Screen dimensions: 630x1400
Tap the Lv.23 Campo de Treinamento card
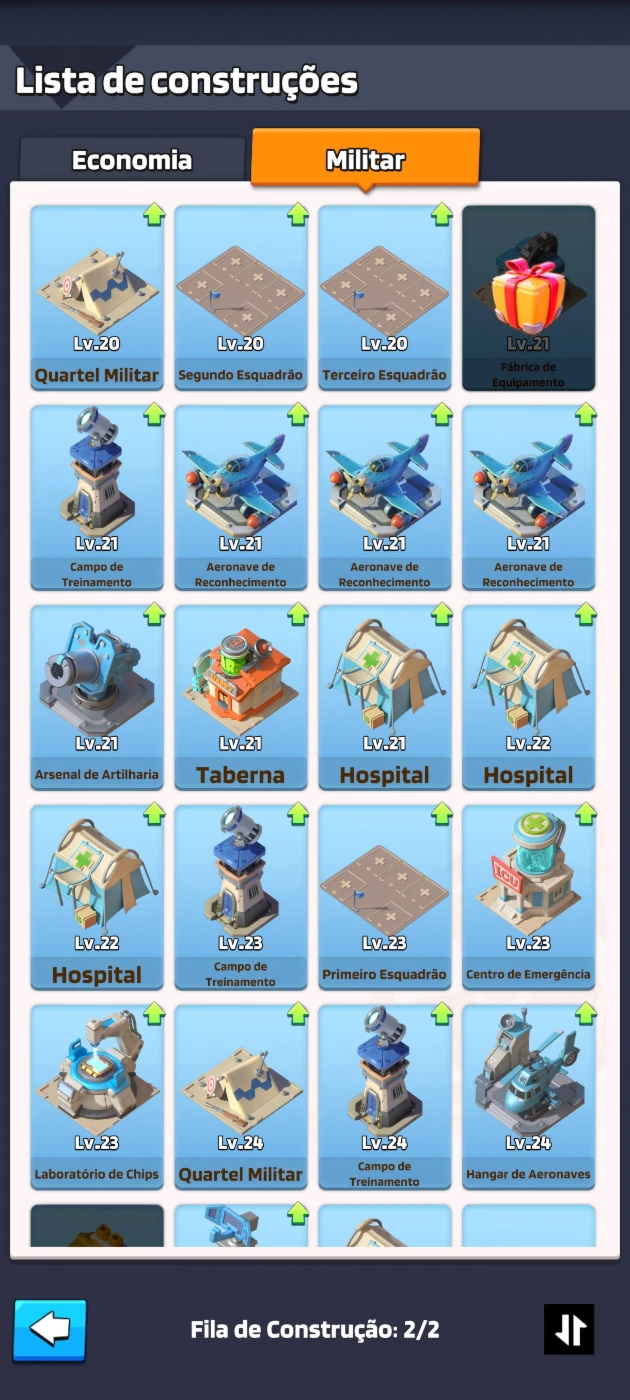point(241,898)
